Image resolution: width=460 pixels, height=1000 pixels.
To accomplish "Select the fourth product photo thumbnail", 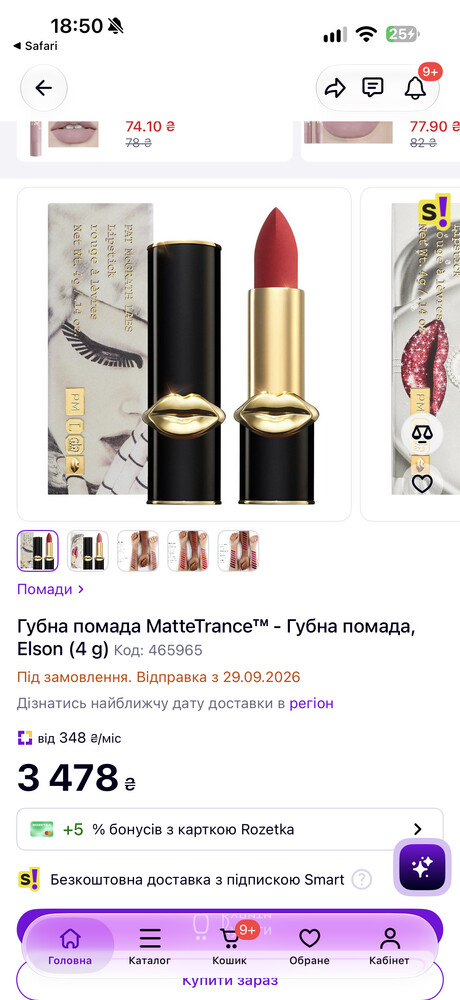I will tap(188, 550).
